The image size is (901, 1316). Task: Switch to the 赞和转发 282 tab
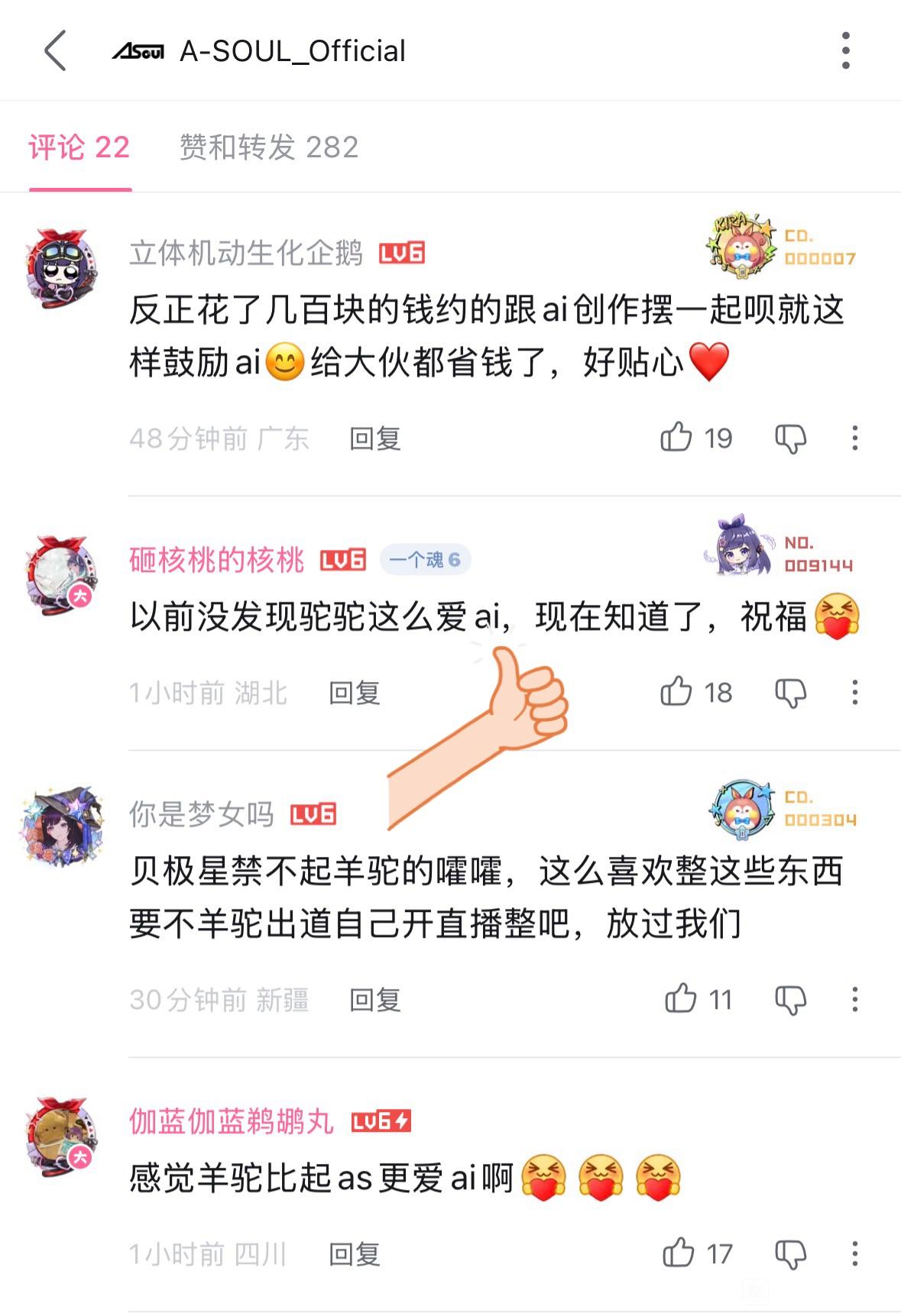269,147
